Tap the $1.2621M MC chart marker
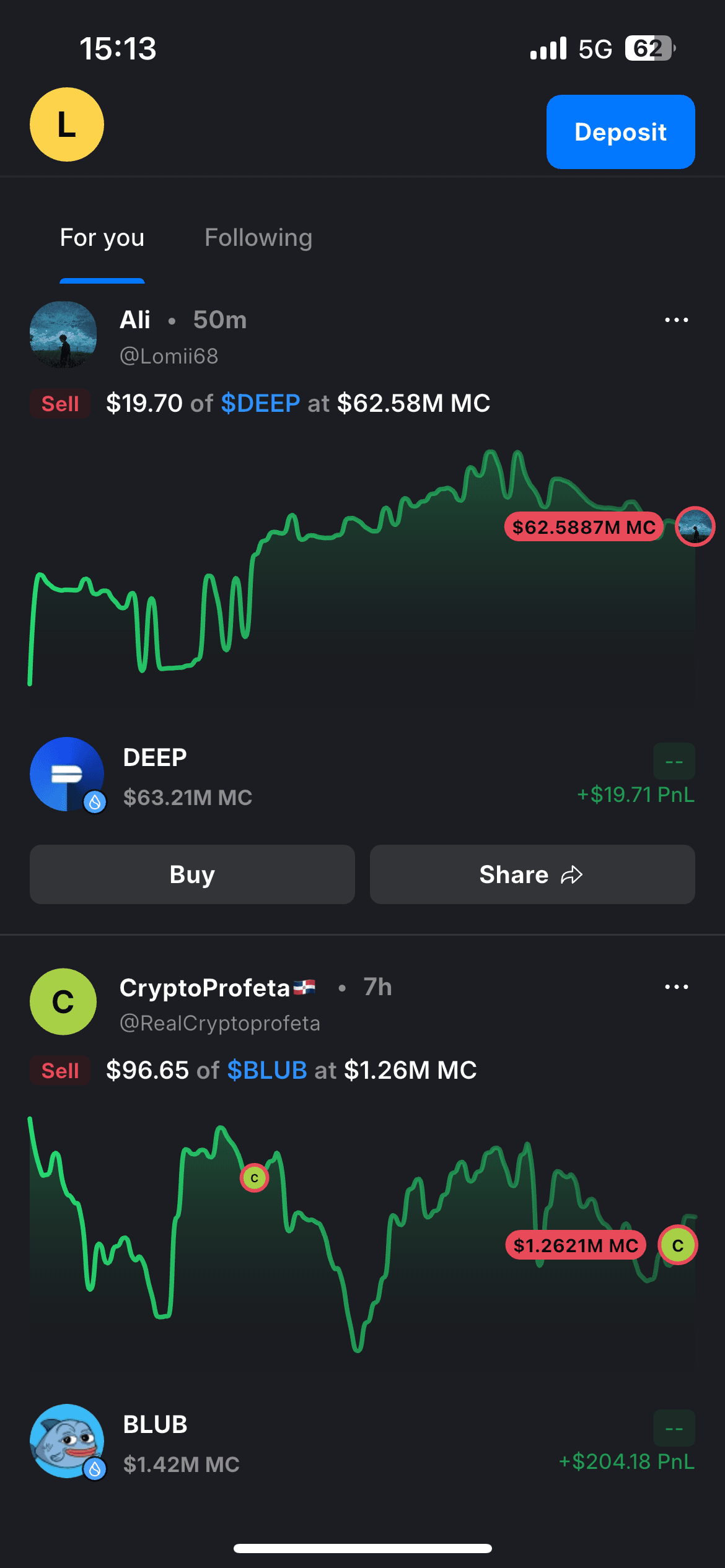Image resolution: width=725 pixels, height=1568 pixels. (x=576, y=1245)
